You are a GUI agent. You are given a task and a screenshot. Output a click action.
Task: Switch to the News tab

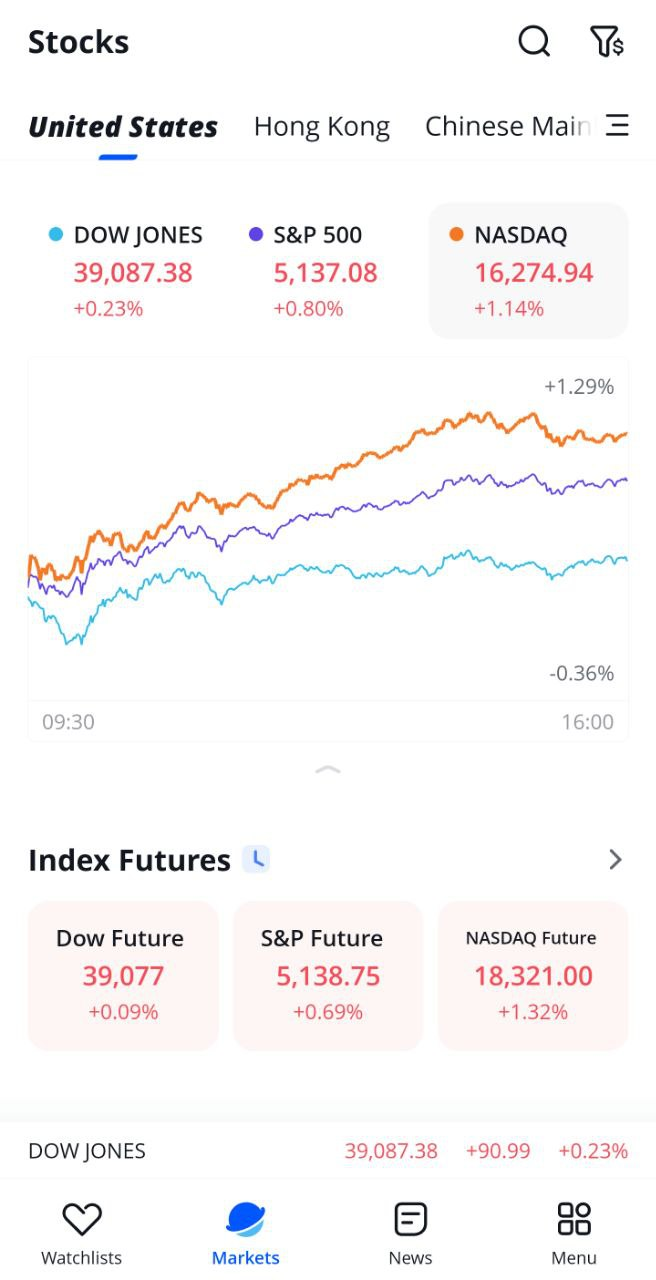pyautogui.click(x=410, y=1232)
